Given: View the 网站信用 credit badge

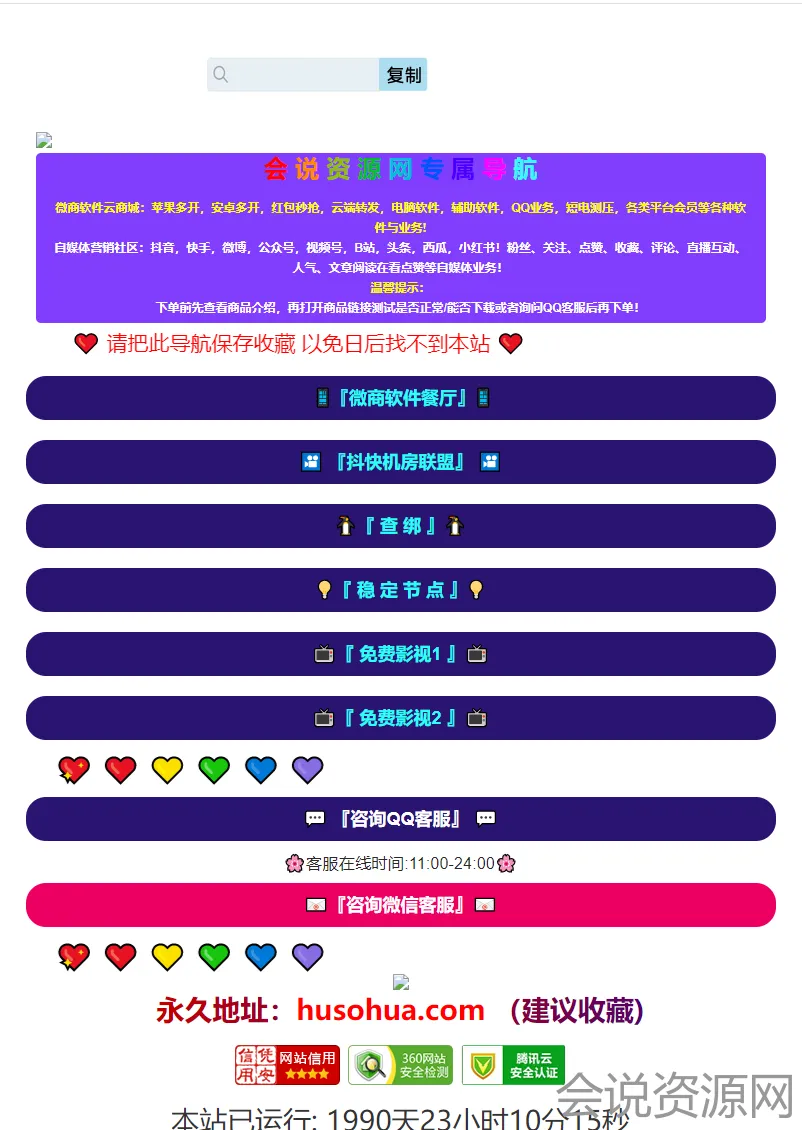Looking at the screenshot, I should pos(287,1065).
